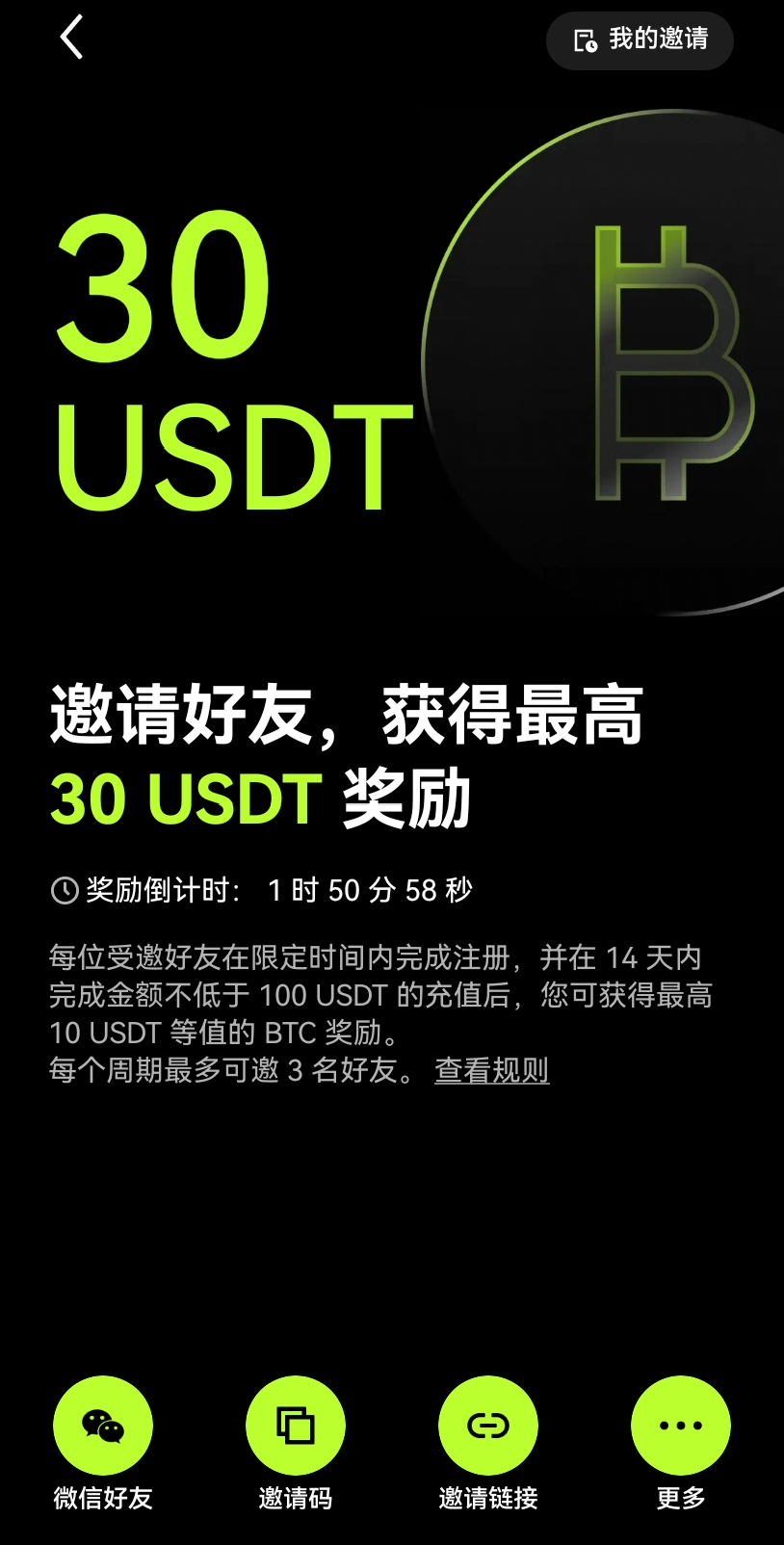Viewport: 784px width, 1545px height.
Task: Go back using the top-left arrow
Action: [x=72, y=38]
